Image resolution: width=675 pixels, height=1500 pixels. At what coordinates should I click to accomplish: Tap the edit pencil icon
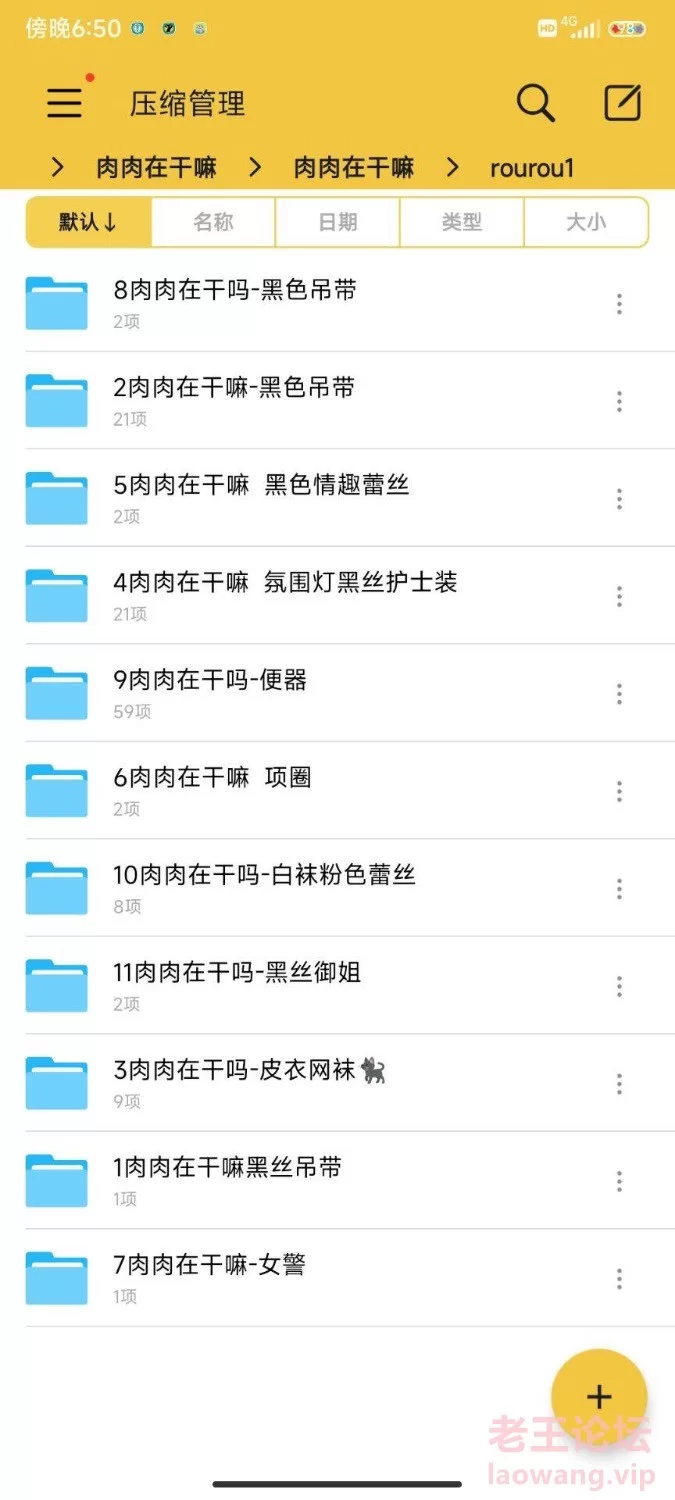(x=622, y=103)
